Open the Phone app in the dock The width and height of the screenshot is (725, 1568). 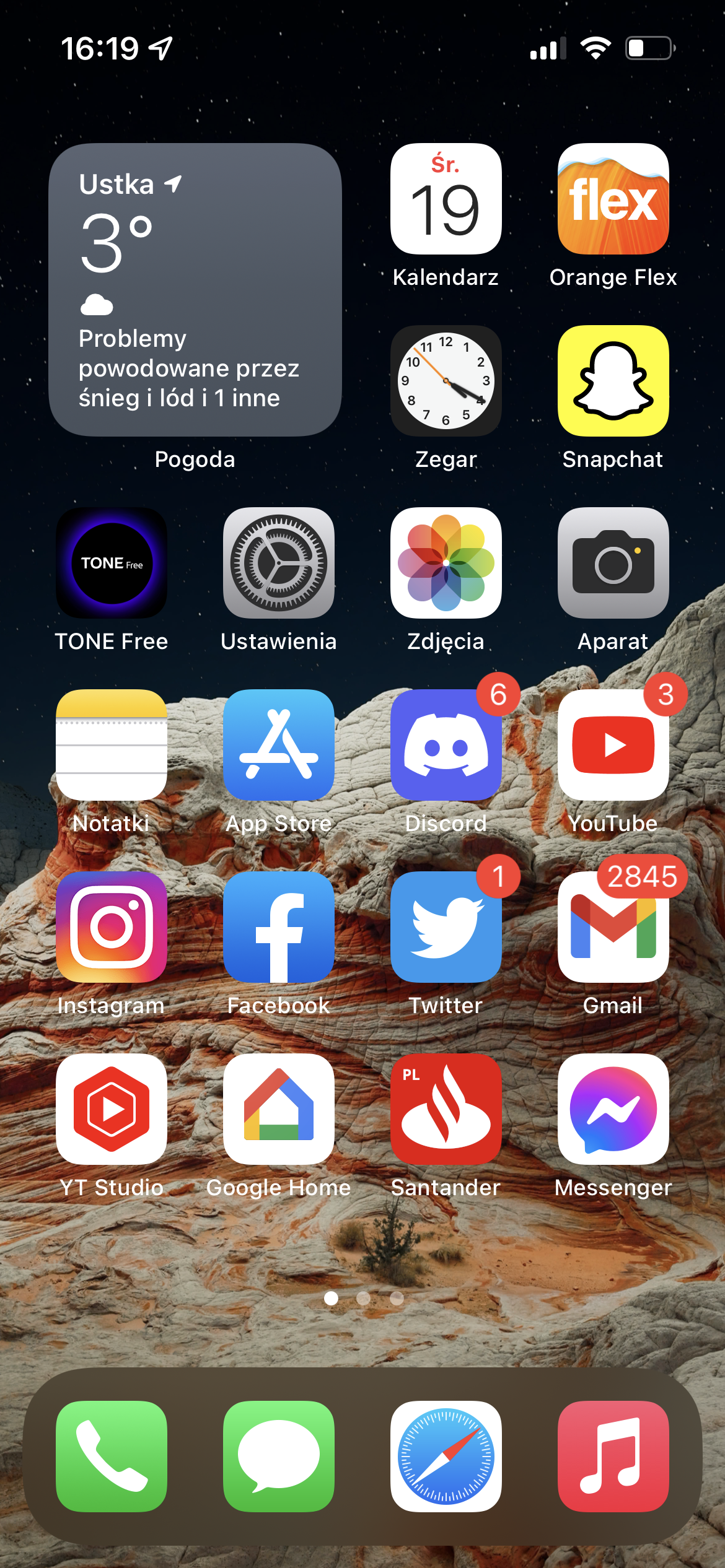[x=112, y=1457]
